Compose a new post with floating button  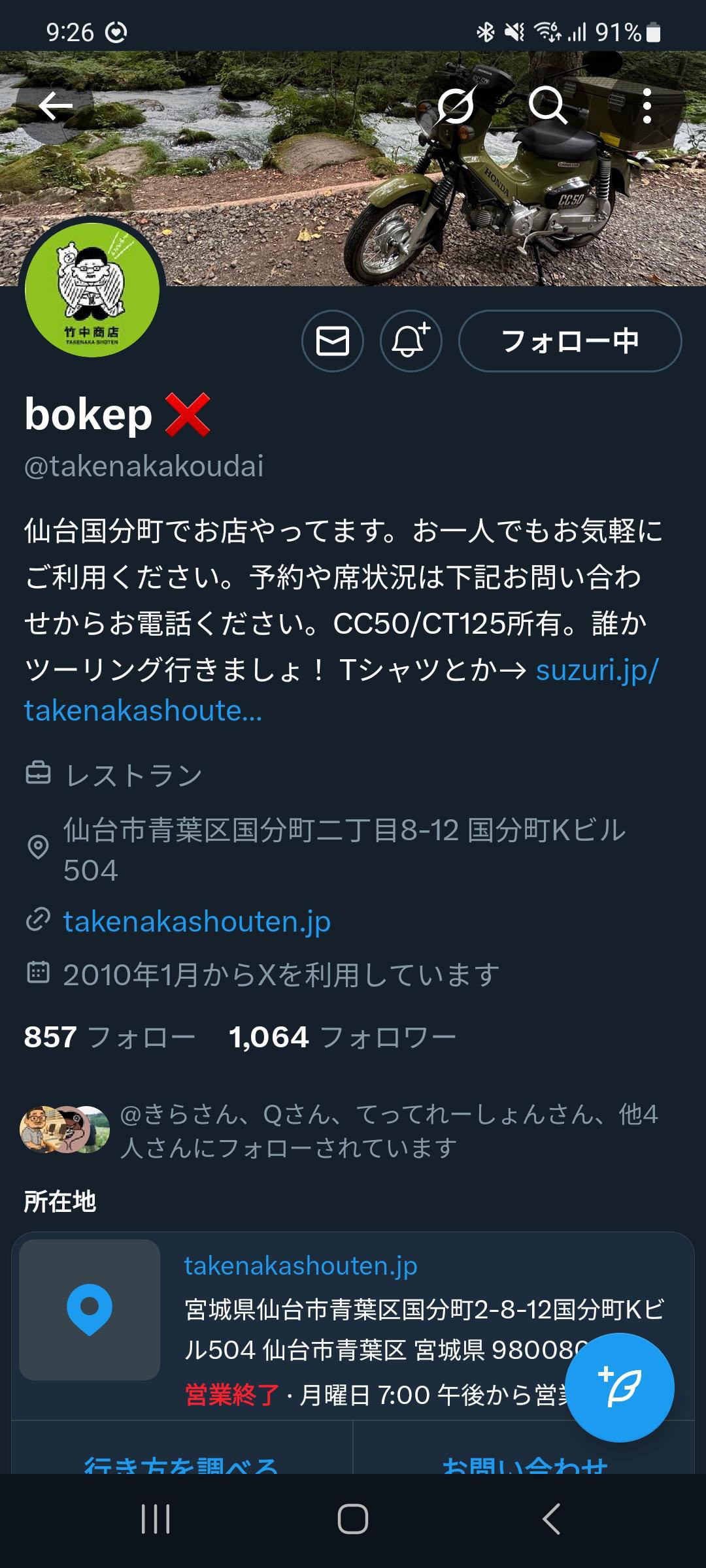pos(619,1388)
